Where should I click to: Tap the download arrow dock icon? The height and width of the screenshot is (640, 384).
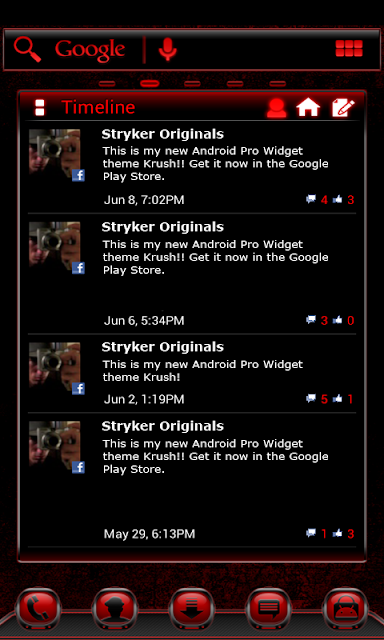click(x=192, y=609)
